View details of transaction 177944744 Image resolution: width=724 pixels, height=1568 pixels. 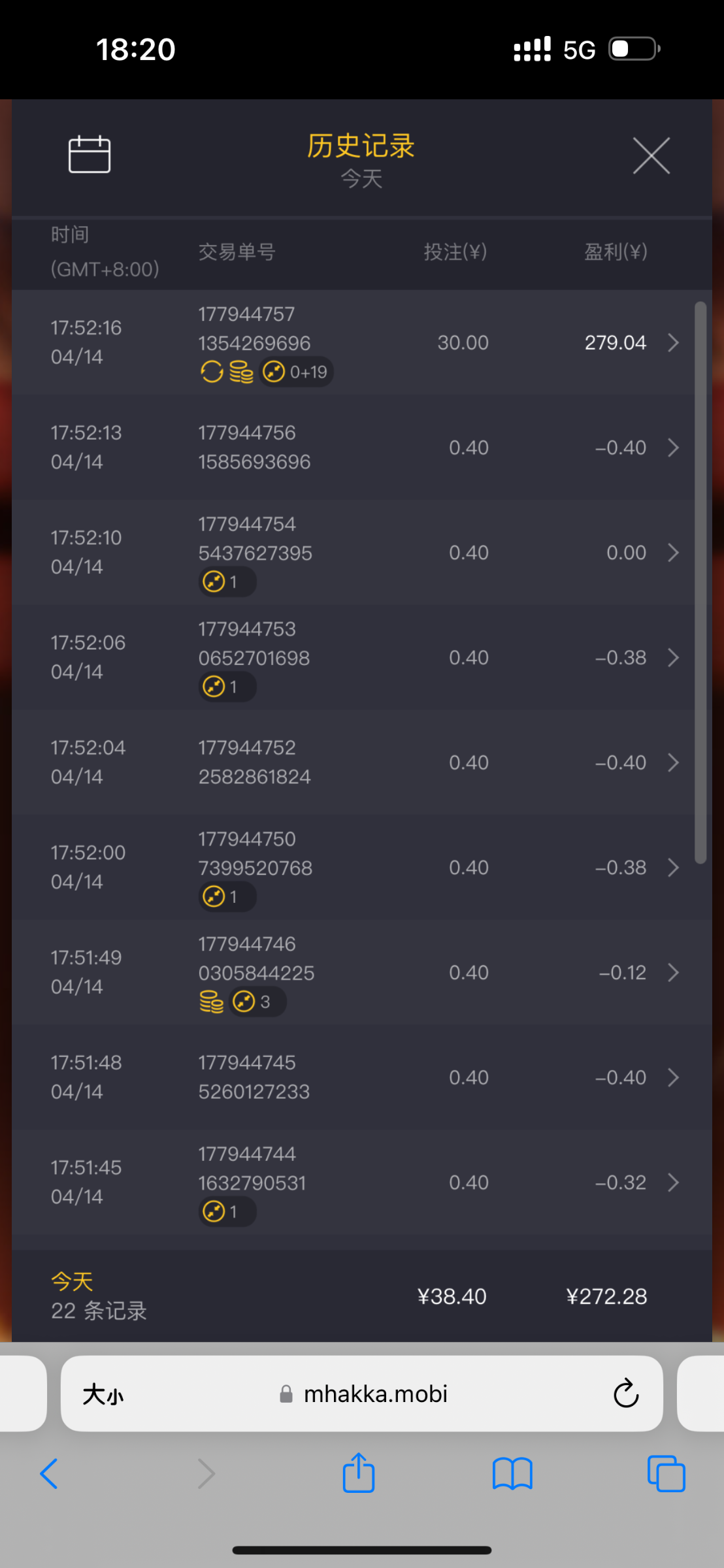(354, 1183)
